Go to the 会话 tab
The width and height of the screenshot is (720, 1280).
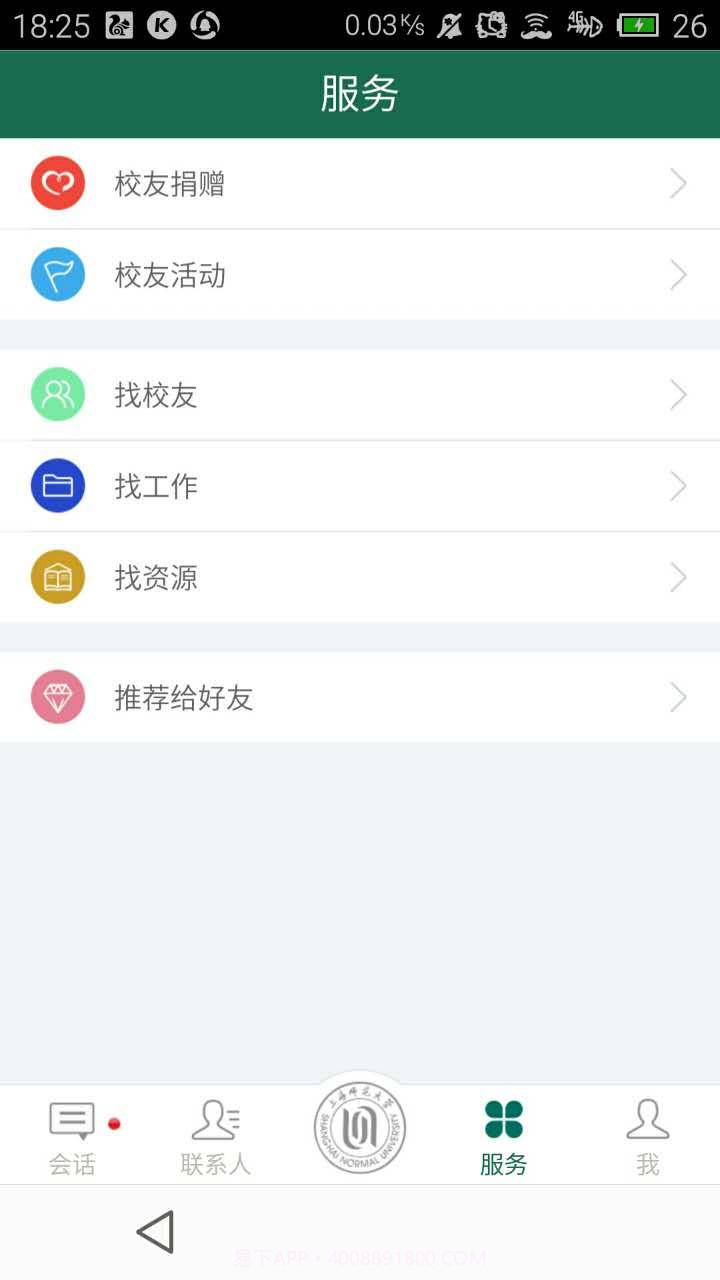(71, 1140)
